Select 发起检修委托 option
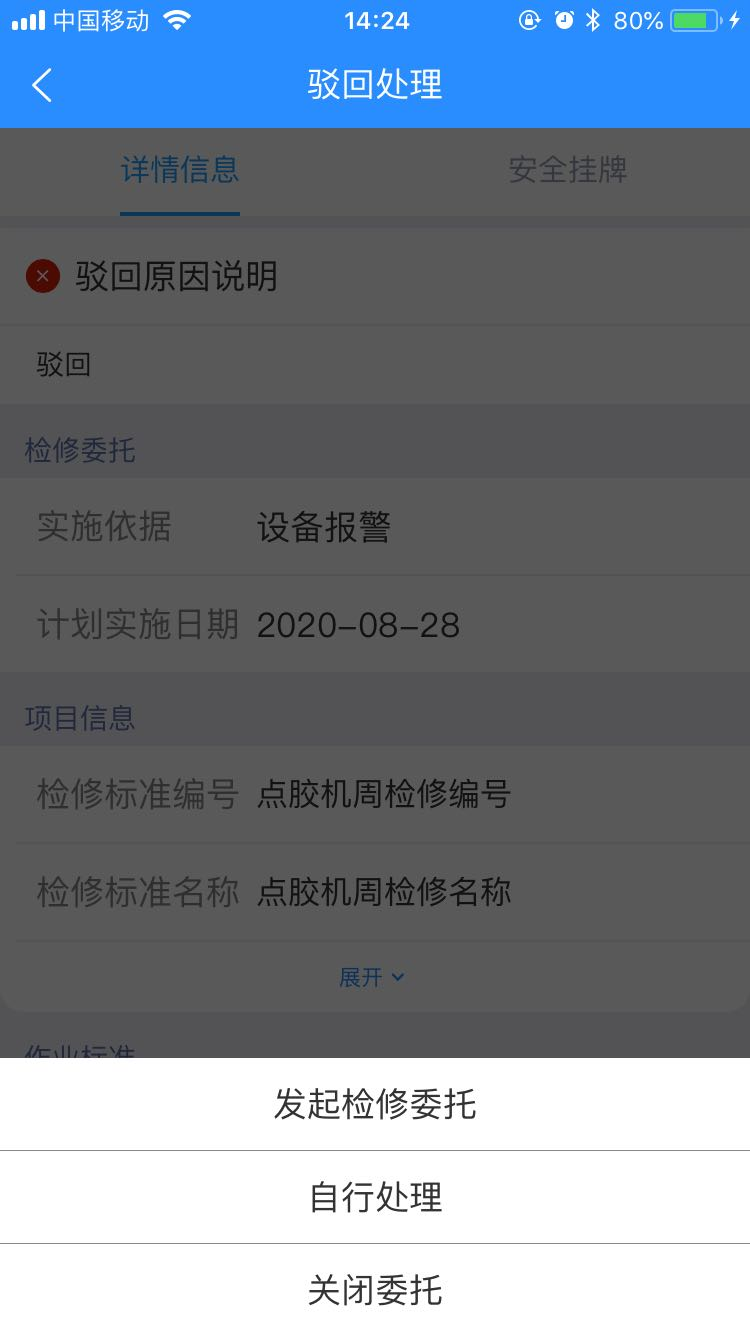Screen dimensions: 750x1334 pyautogui.click(x=375, y=1104)
